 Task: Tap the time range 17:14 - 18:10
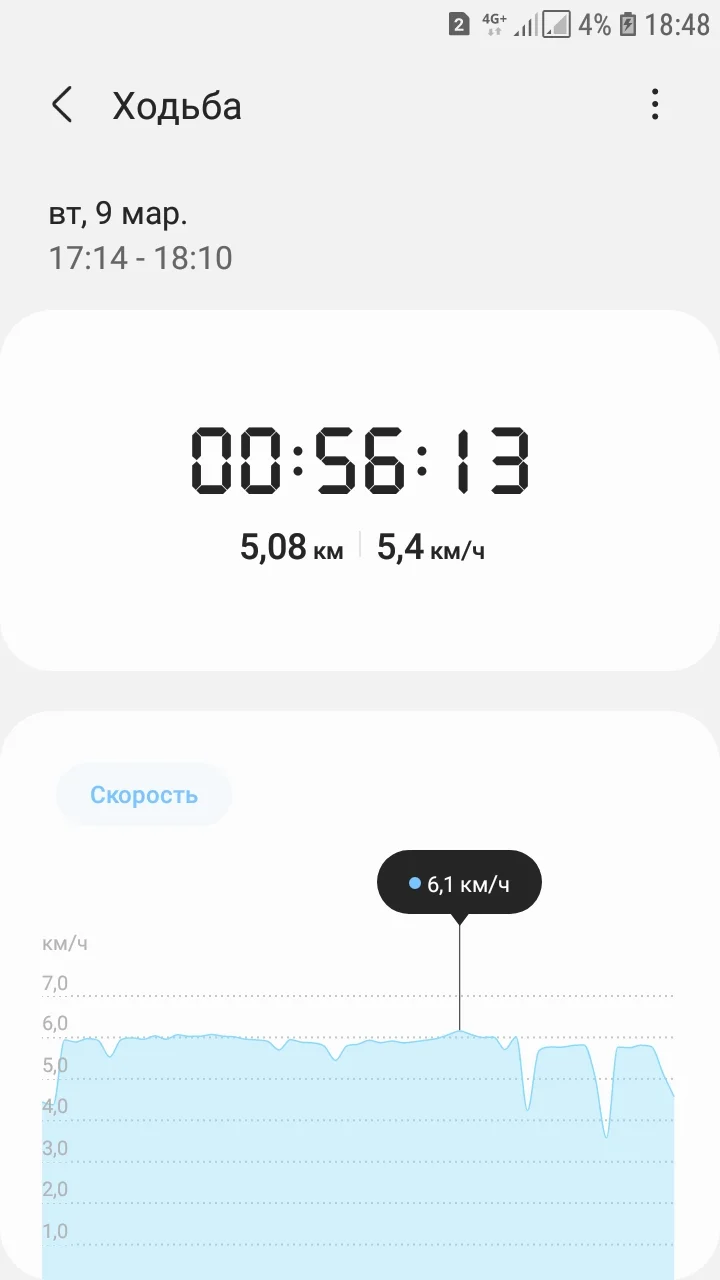[x=140, y=258]
